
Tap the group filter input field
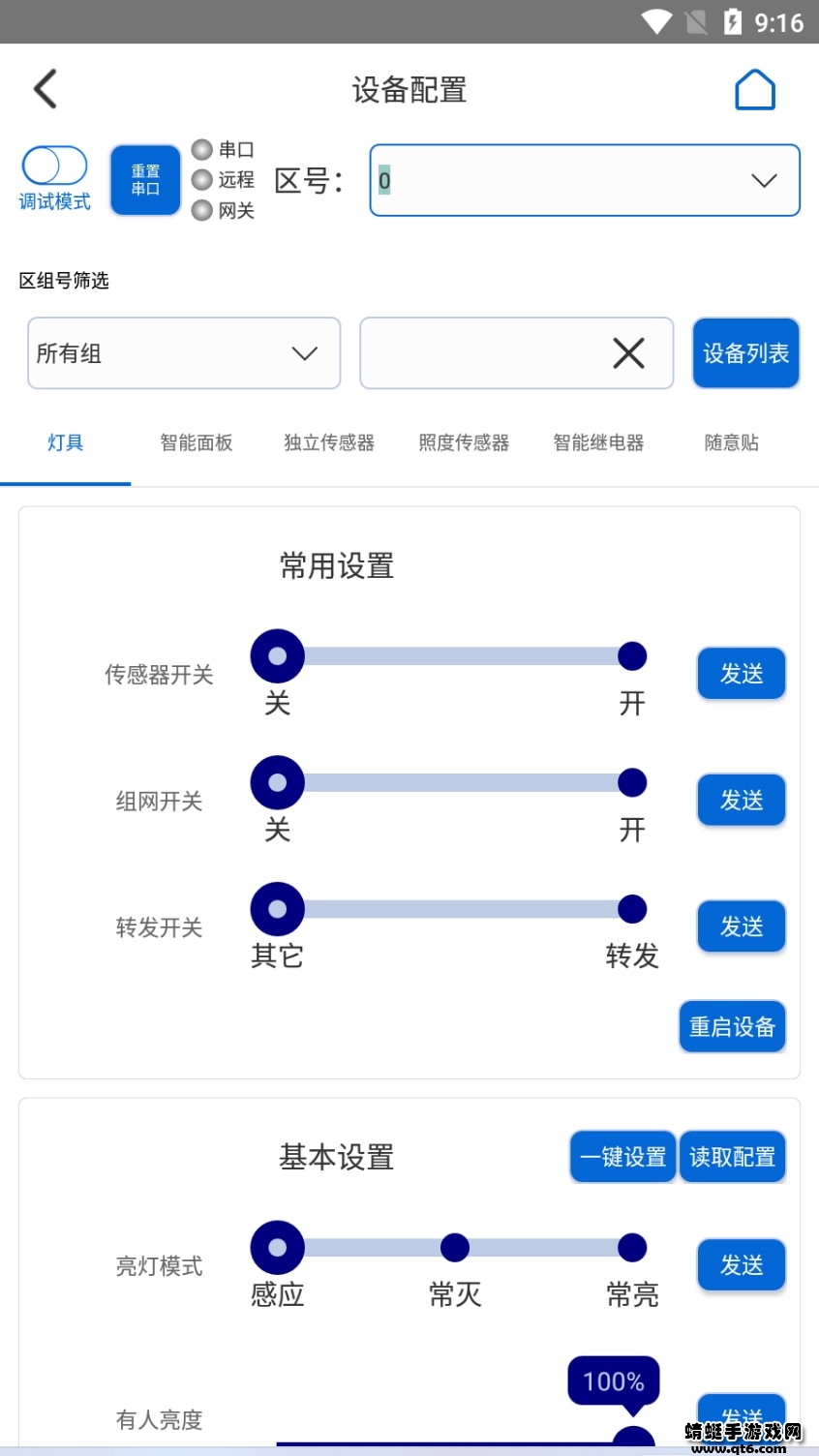point(494,353)
